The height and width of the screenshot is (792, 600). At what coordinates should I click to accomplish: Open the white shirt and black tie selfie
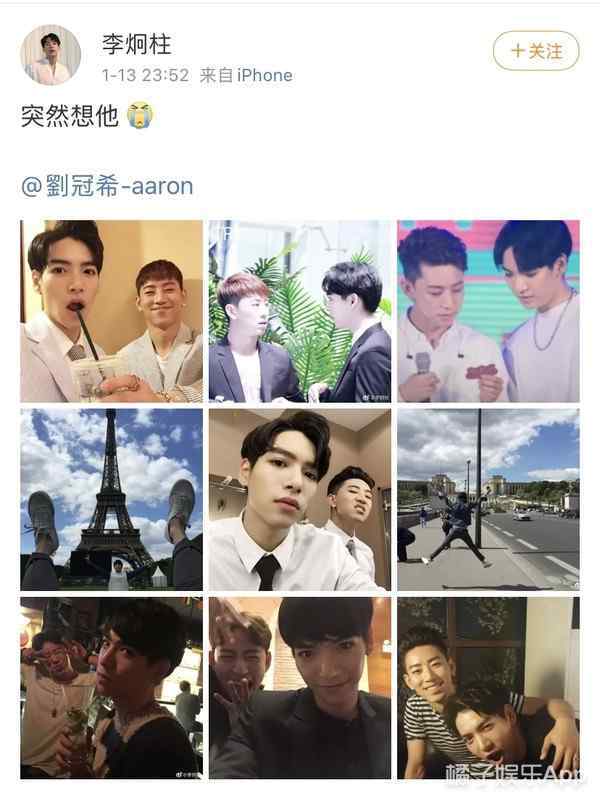click(x=299, y=499)
